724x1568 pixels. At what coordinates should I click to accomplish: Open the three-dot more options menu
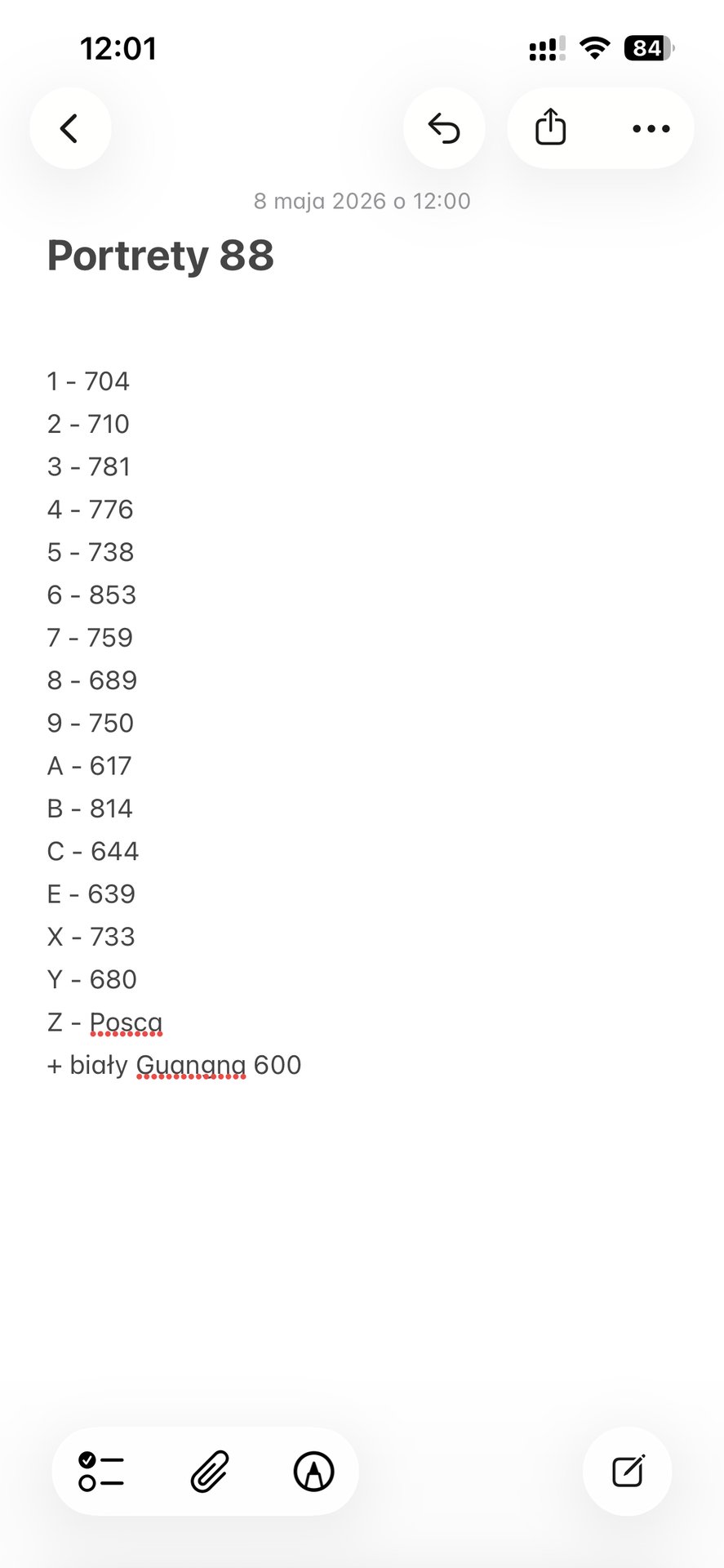pyautogui.click(x=651, y=128)
